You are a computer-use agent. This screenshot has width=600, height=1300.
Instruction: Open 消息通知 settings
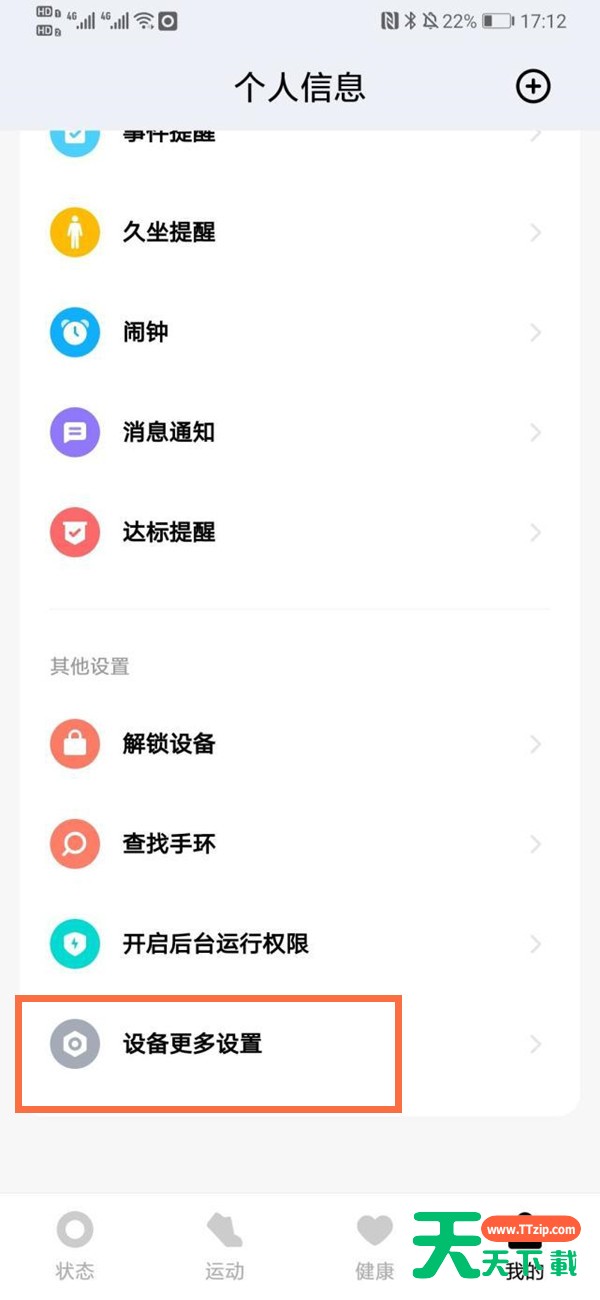pos(299,433)
